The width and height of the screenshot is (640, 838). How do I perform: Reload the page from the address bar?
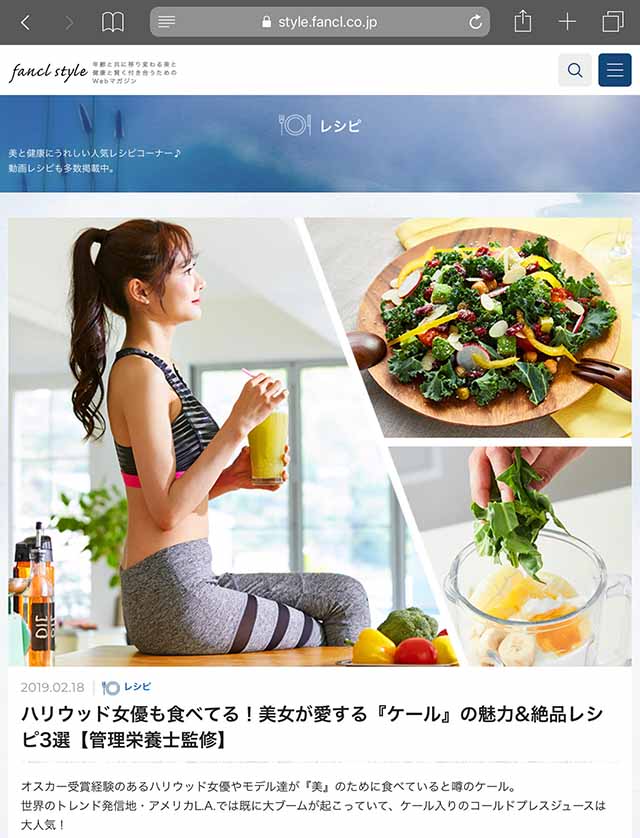tap(474, 22)
